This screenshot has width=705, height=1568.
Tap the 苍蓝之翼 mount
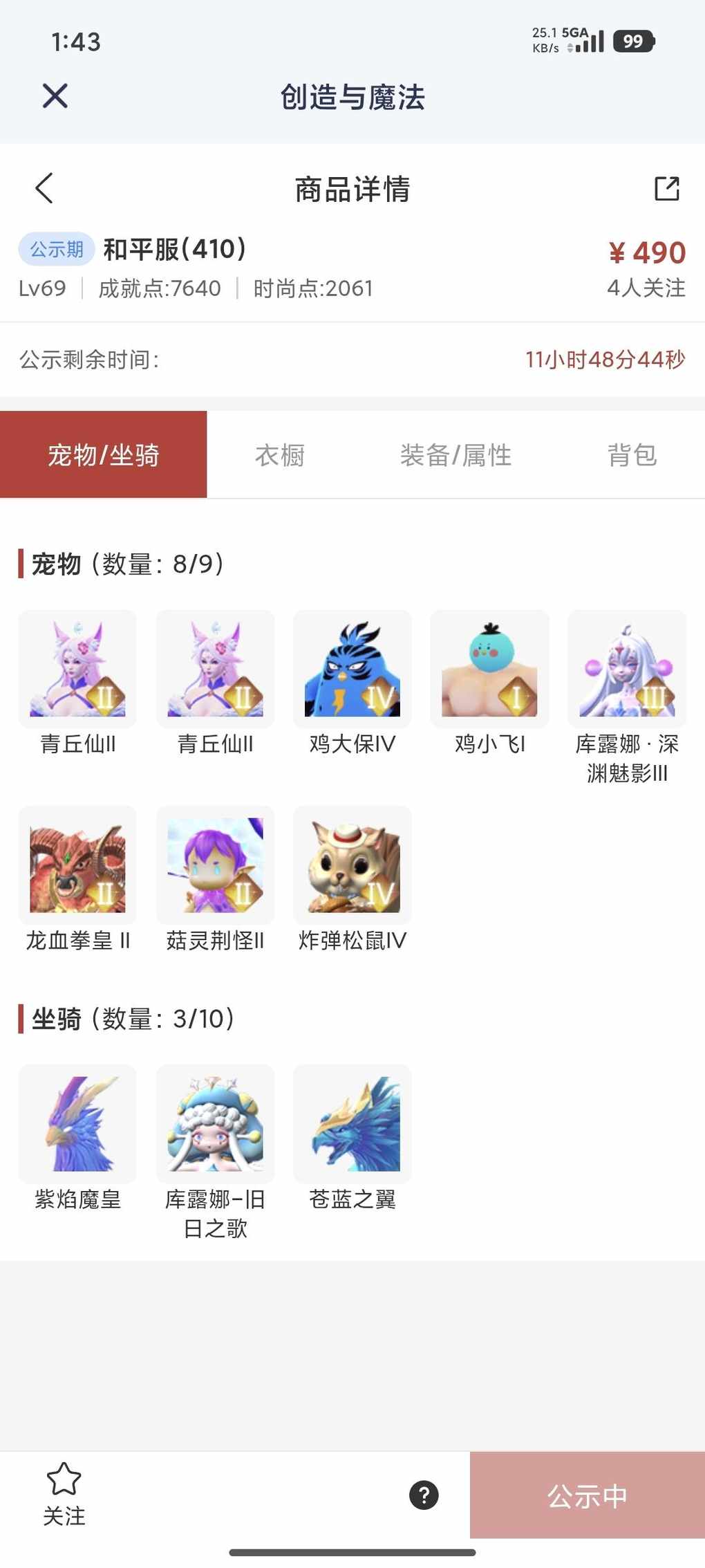[352, 1123]
